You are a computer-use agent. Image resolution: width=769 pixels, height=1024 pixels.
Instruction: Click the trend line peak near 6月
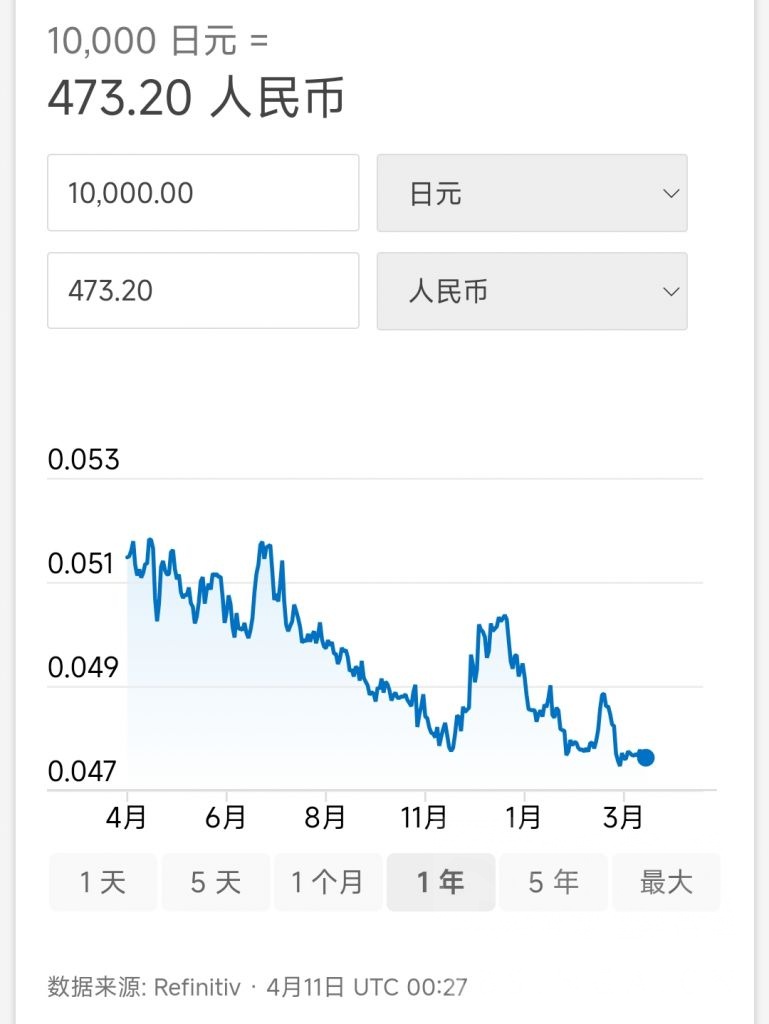260,543
